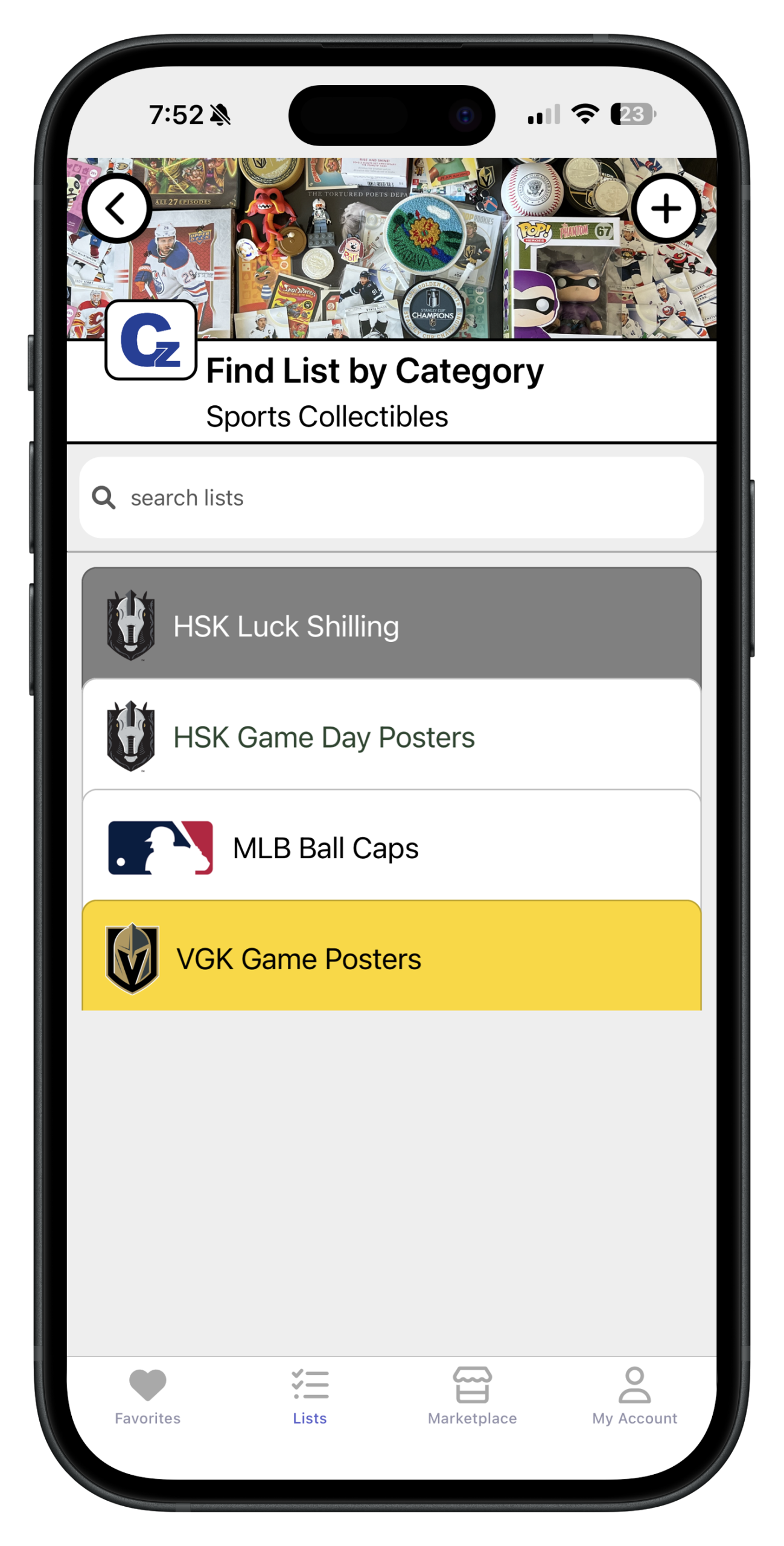This screenshot has height=1546, width=784.
Task: Open the HSK Game Day Posters list
Action: click(x=391, y=736)
